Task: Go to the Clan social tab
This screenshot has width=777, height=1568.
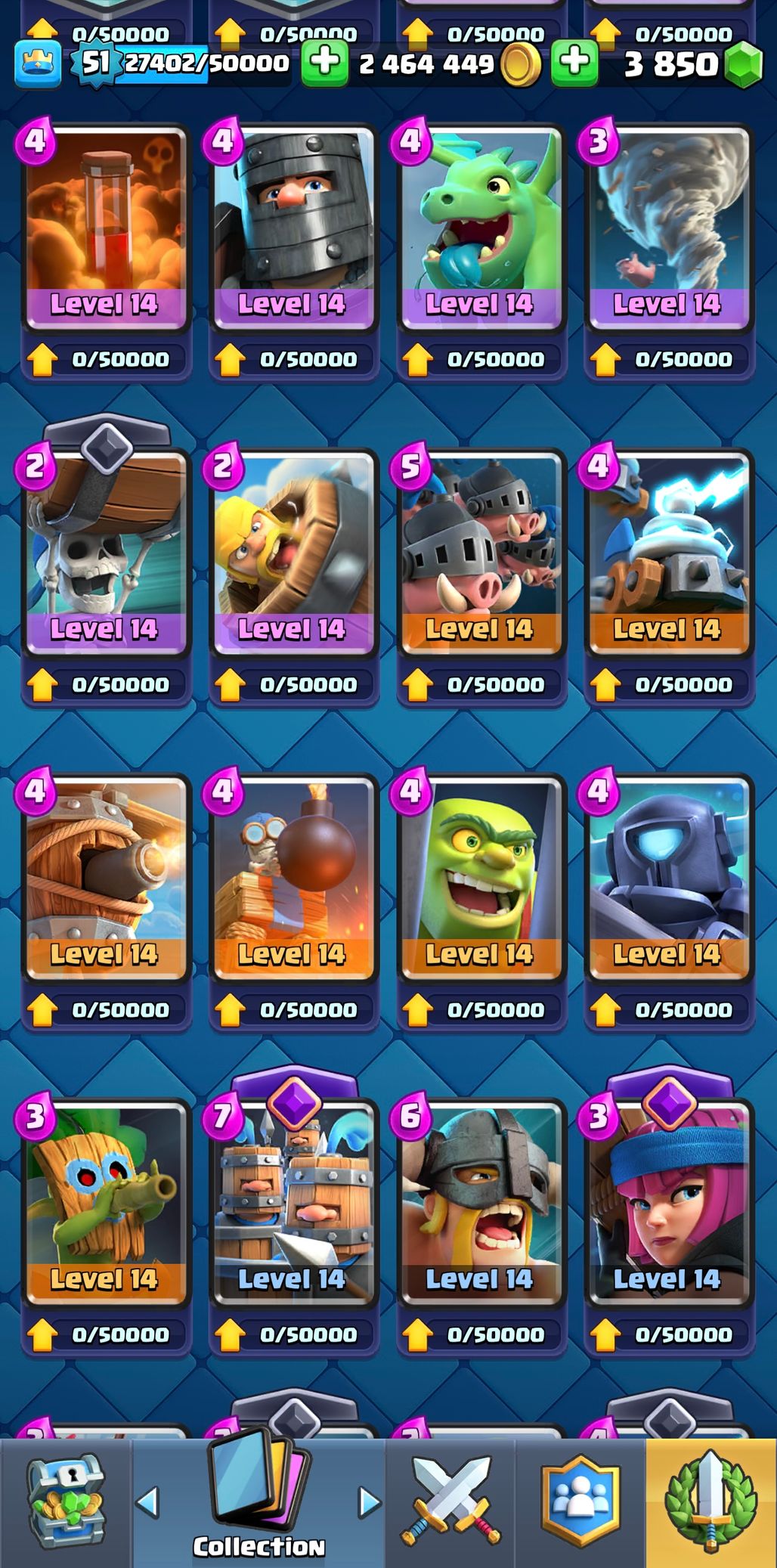Action: pyautogui.click(x=580, y=1503)
